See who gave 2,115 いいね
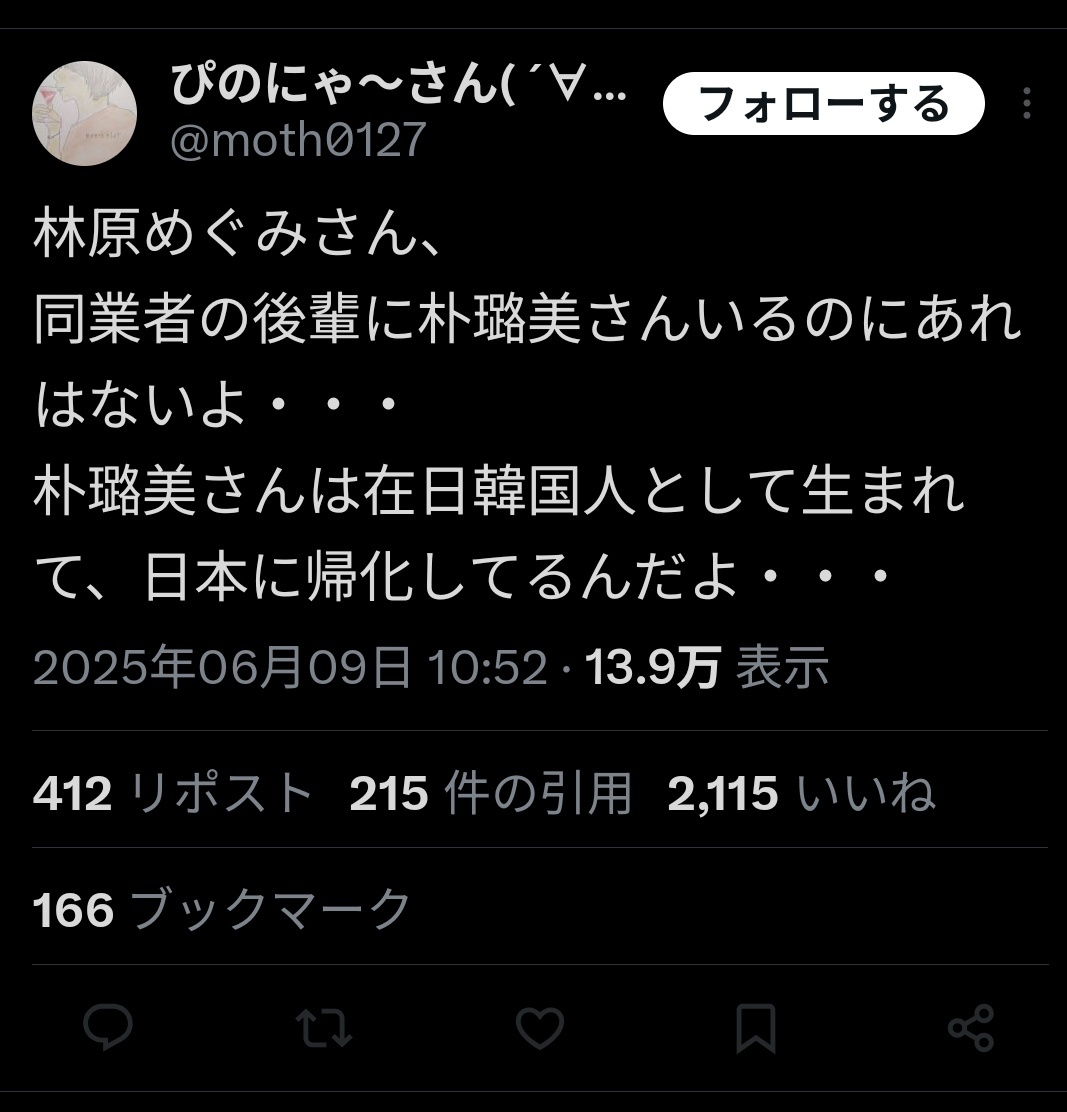Image resolution: width=1067 pixels, height=1112 pixels. pos(801,795)
